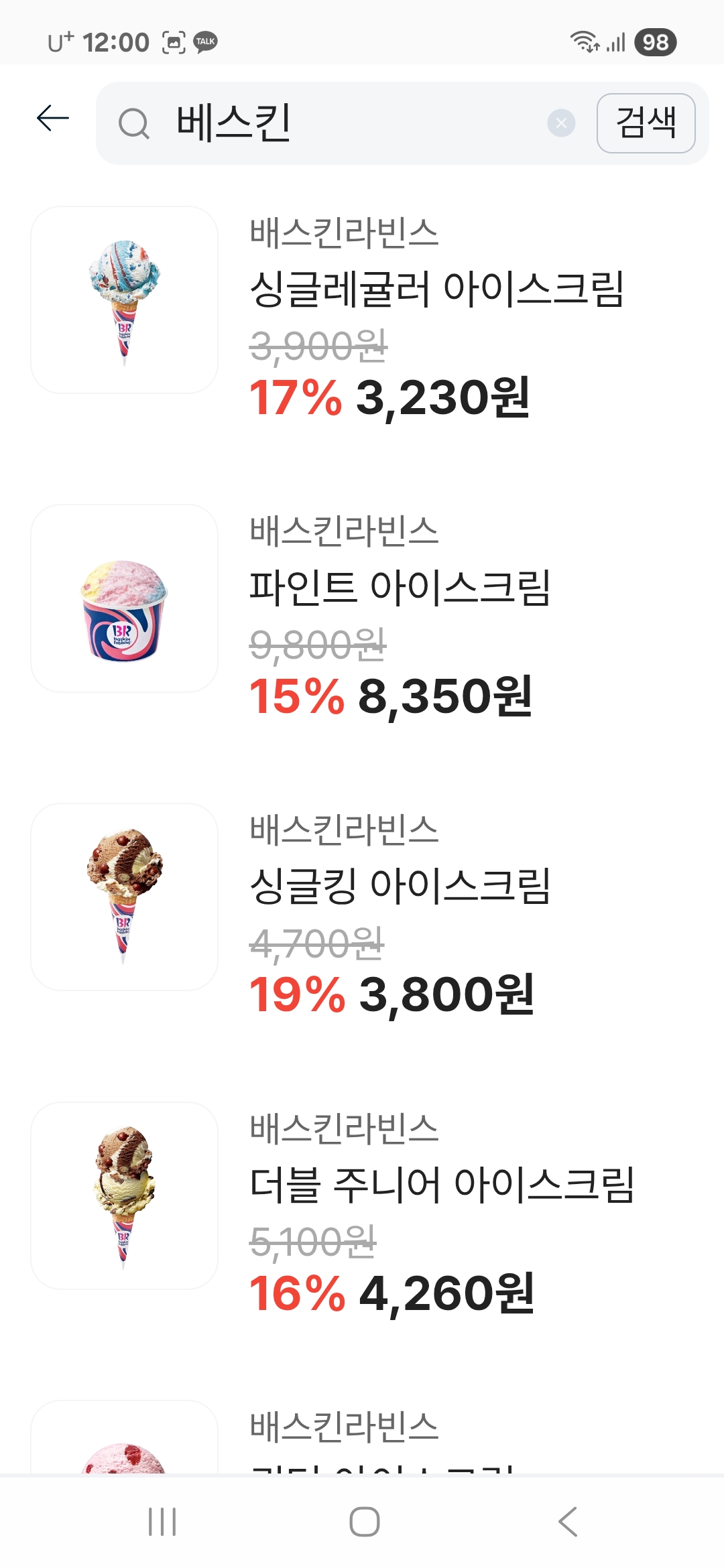Open system recent apps
This screenshot has height=1568, width=724.
click(162, 1521)
